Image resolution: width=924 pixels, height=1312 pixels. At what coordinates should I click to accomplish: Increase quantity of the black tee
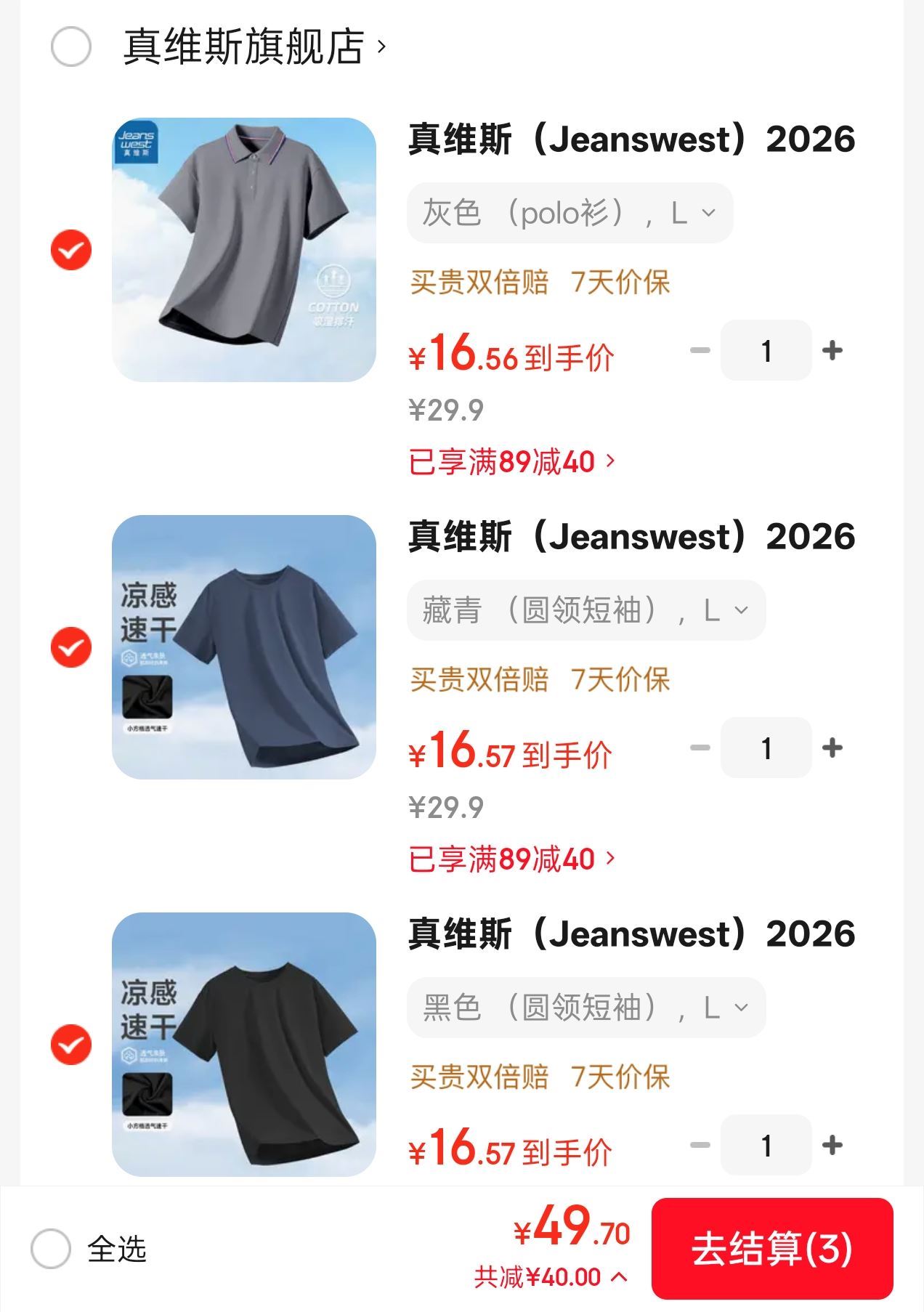(832, 1146)
